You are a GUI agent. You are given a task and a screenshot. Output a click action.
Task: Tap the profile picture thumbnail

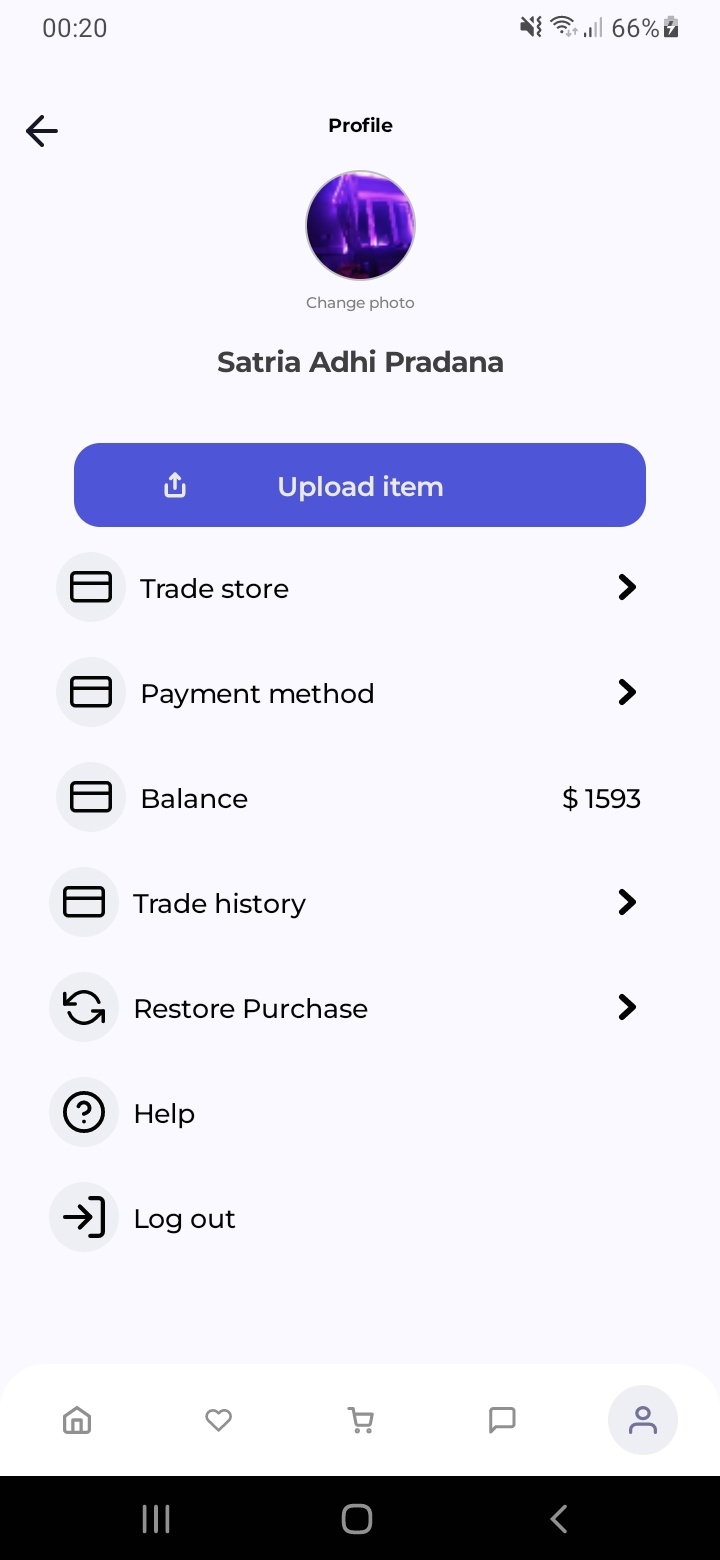360,225
